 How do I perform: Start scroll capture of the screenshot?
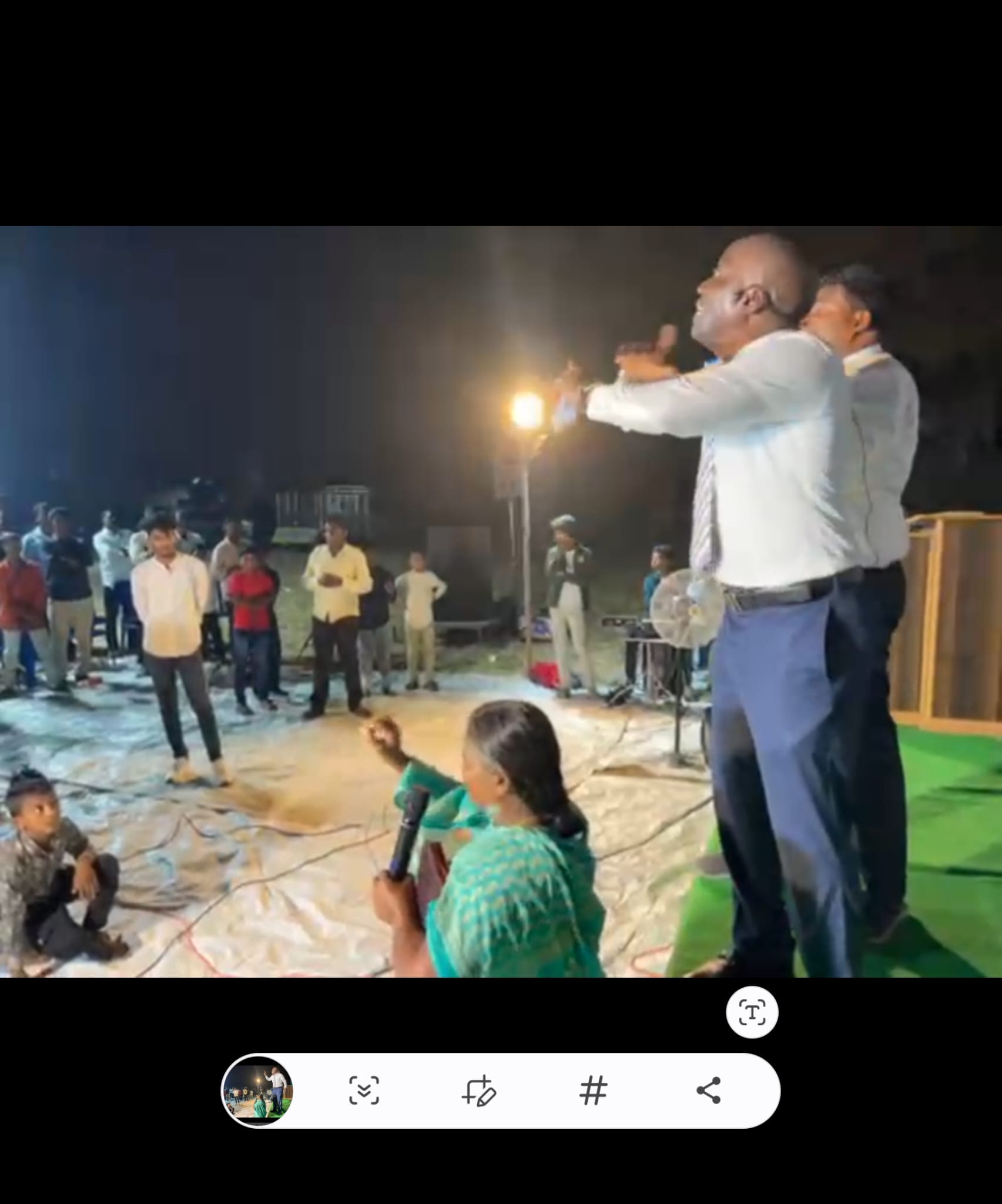pos(364,1091)
